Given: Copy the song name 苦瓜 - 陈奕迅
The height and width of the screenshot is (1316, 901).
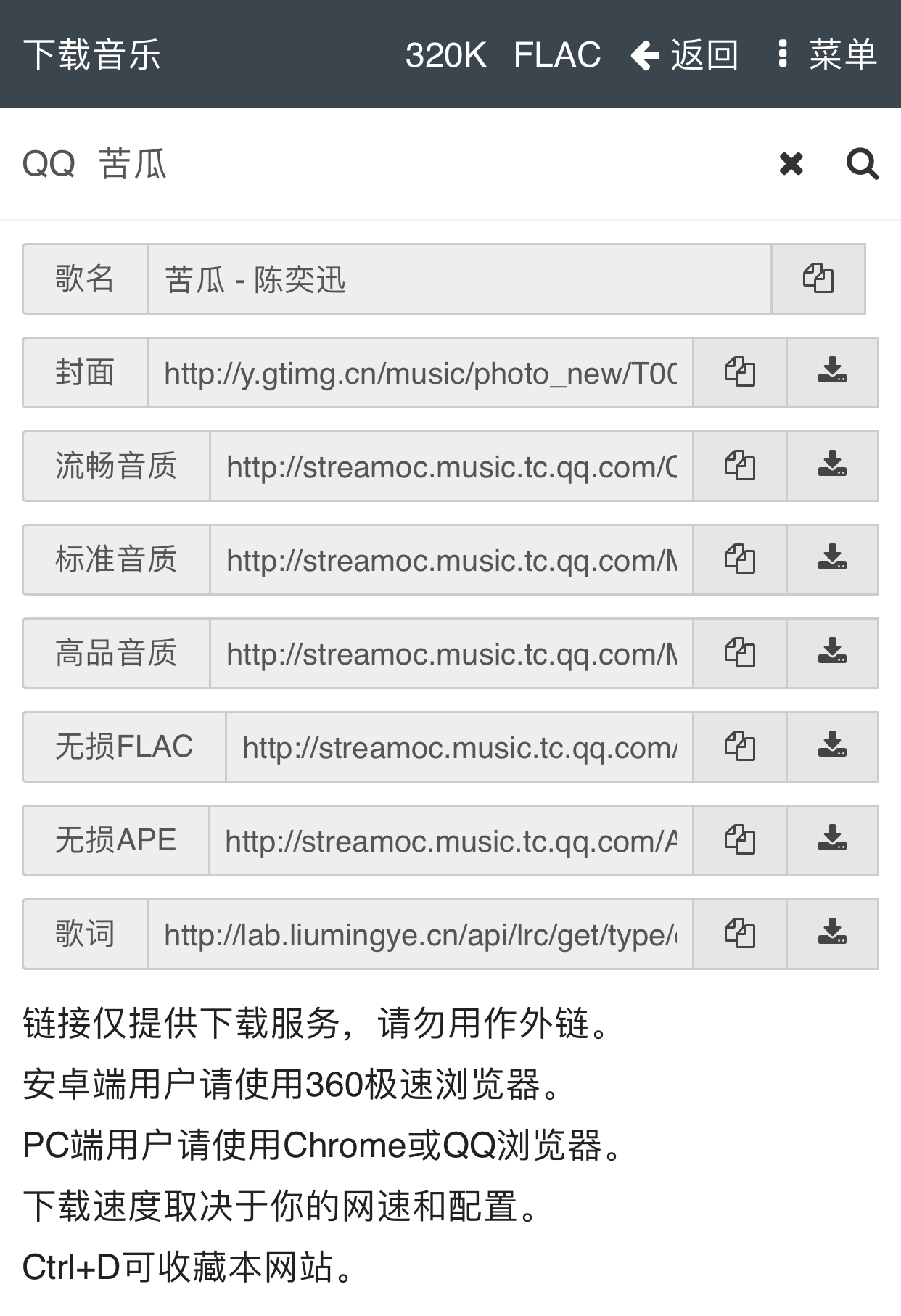Looking at the screenshot, I should coord(820,279).
